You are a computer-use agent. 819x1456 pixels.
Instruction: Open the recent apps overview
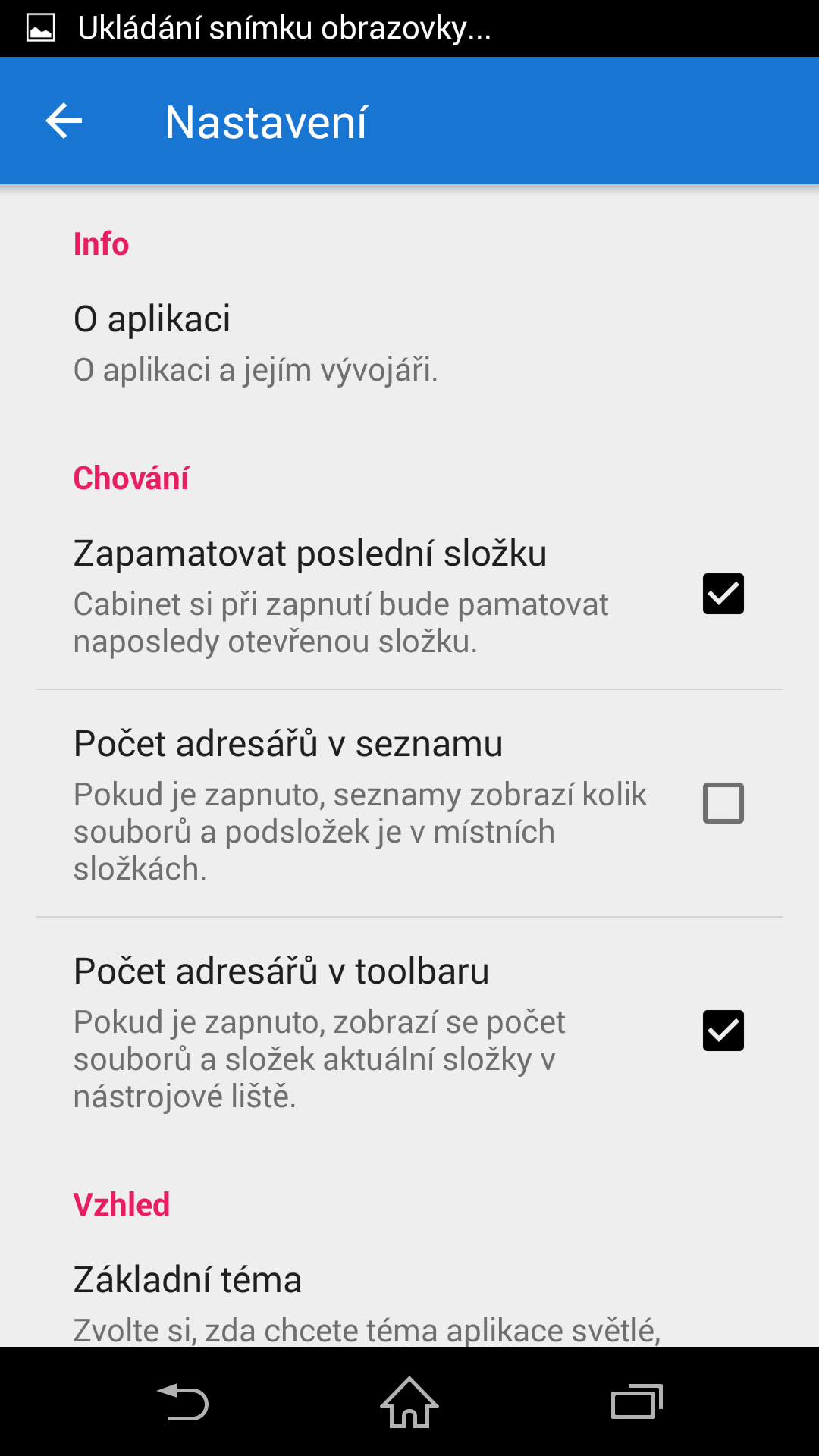click(x=637, y=1402)
